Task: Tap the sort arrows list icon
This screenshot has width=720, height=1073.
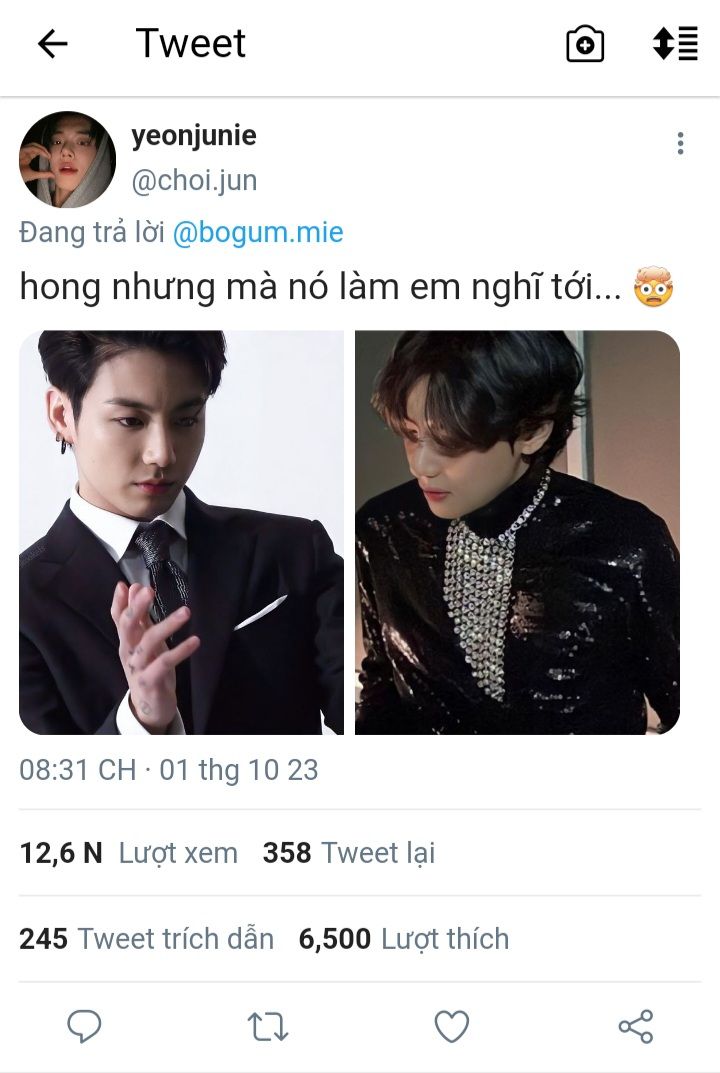Action: (x=675, y=44)
